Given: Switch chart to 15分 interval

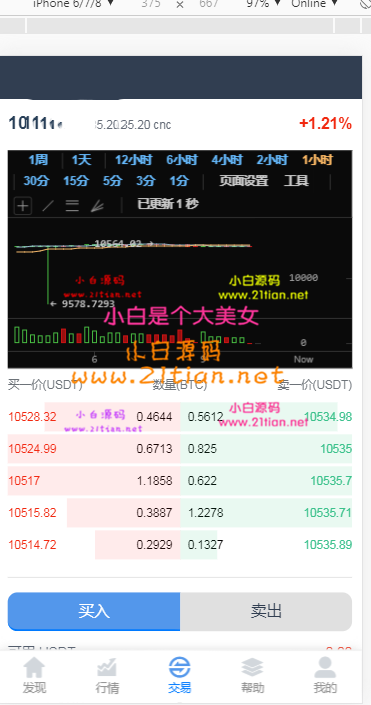Looking at the screenshot, I should pos(76,181).
